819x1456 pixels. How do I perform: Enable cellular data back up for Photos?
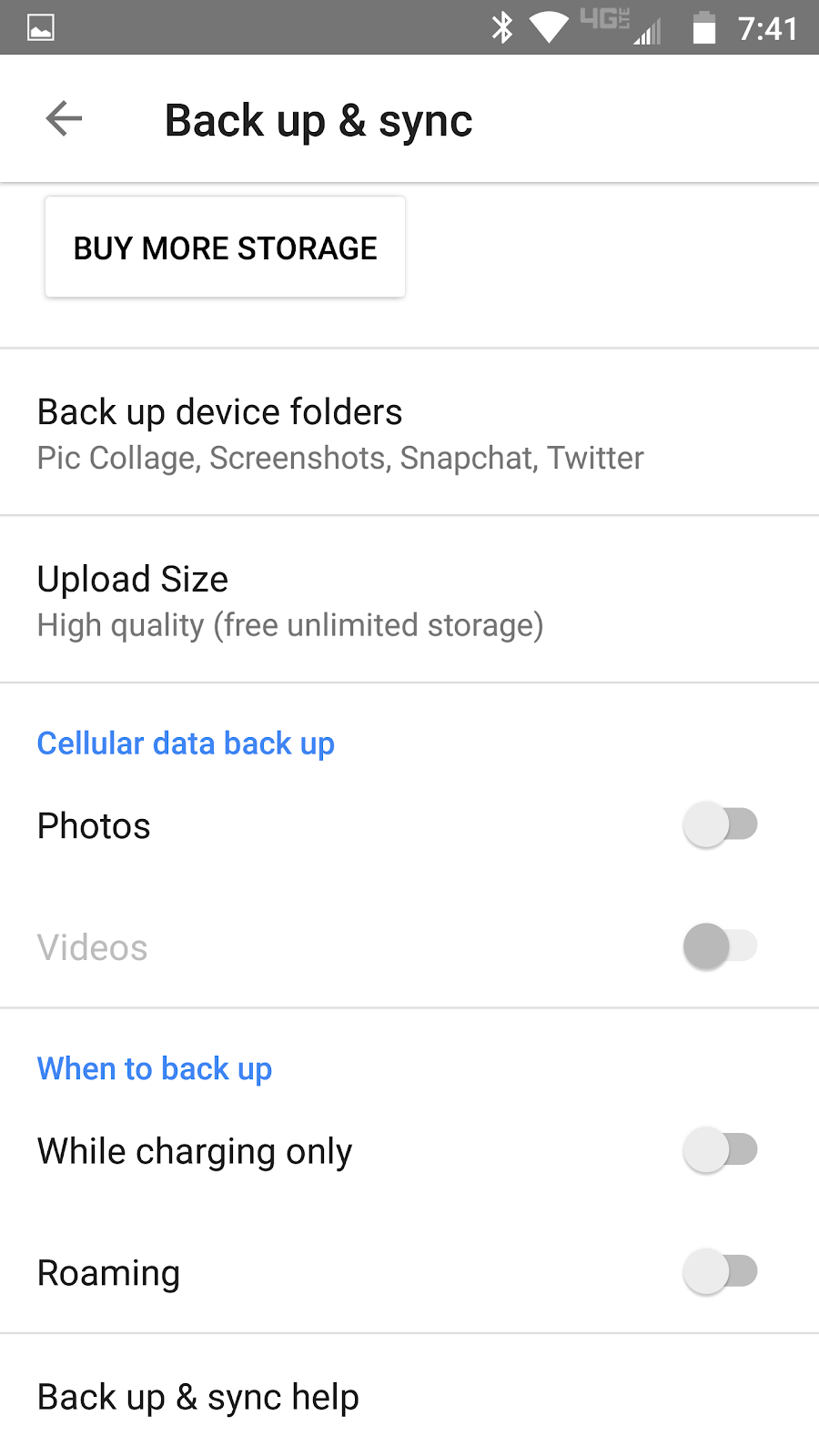pos(719,825)
